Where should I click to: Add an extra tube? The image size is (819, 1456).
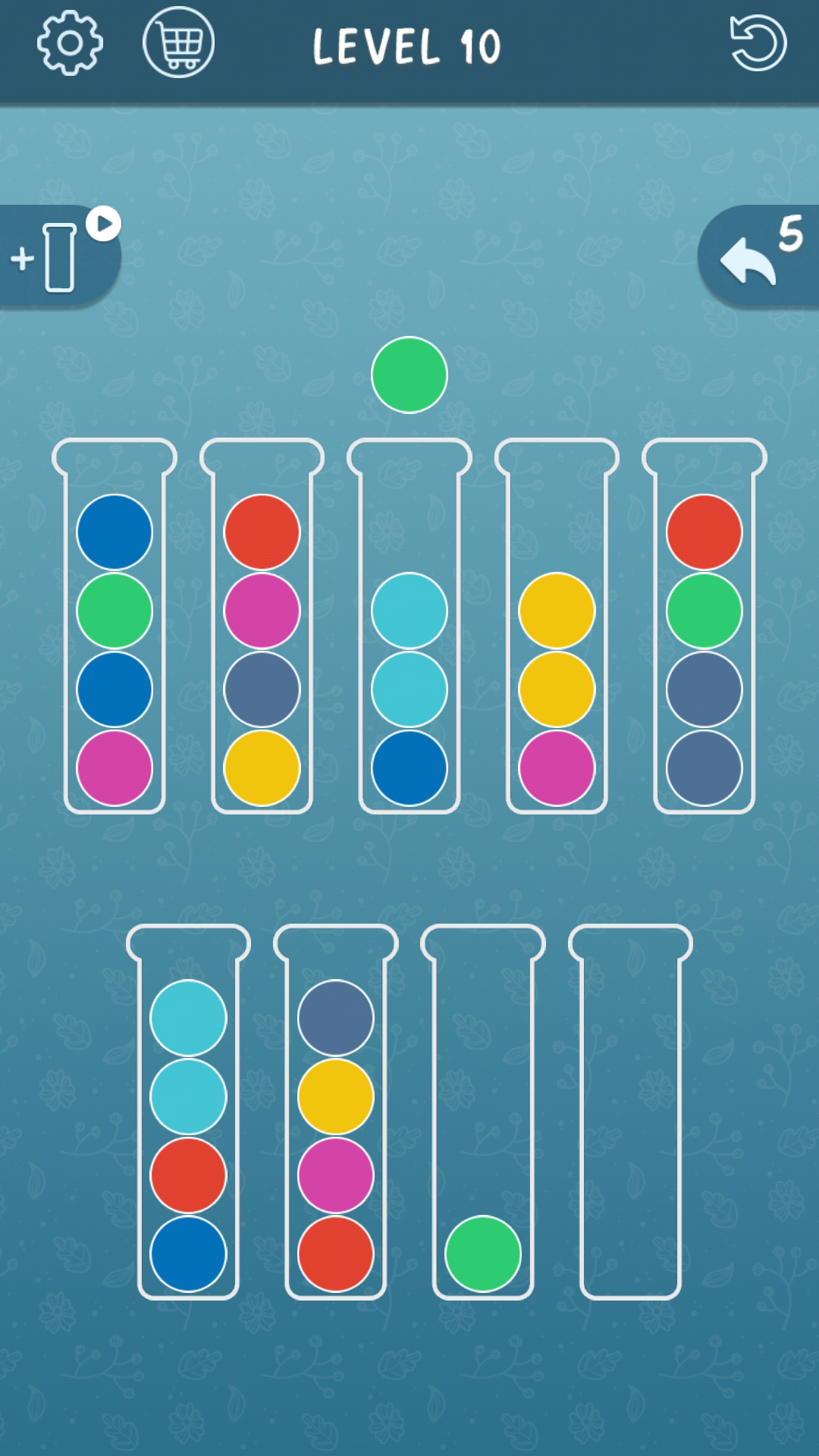(57, 256)
